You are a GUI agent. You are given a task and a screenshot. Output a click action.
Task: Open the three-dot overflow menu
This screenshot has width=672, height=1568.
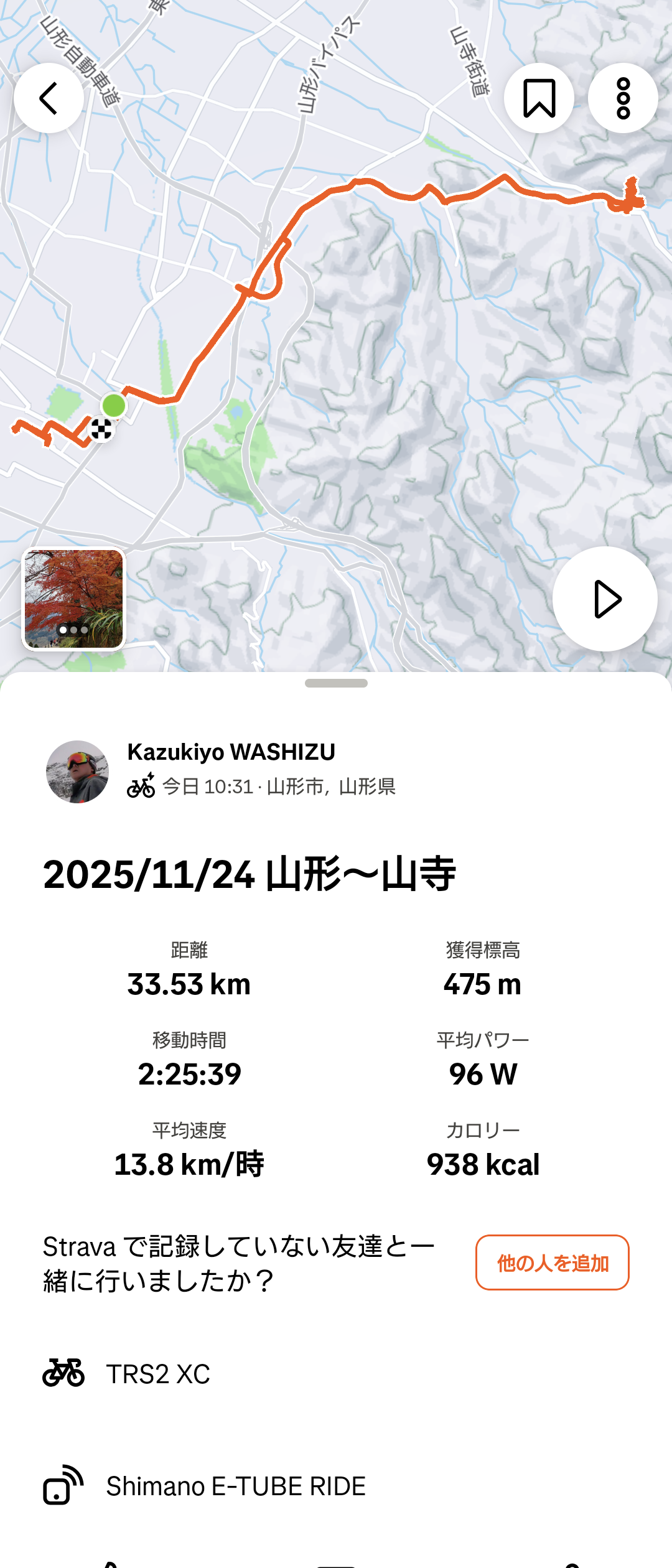pos(623,98)
